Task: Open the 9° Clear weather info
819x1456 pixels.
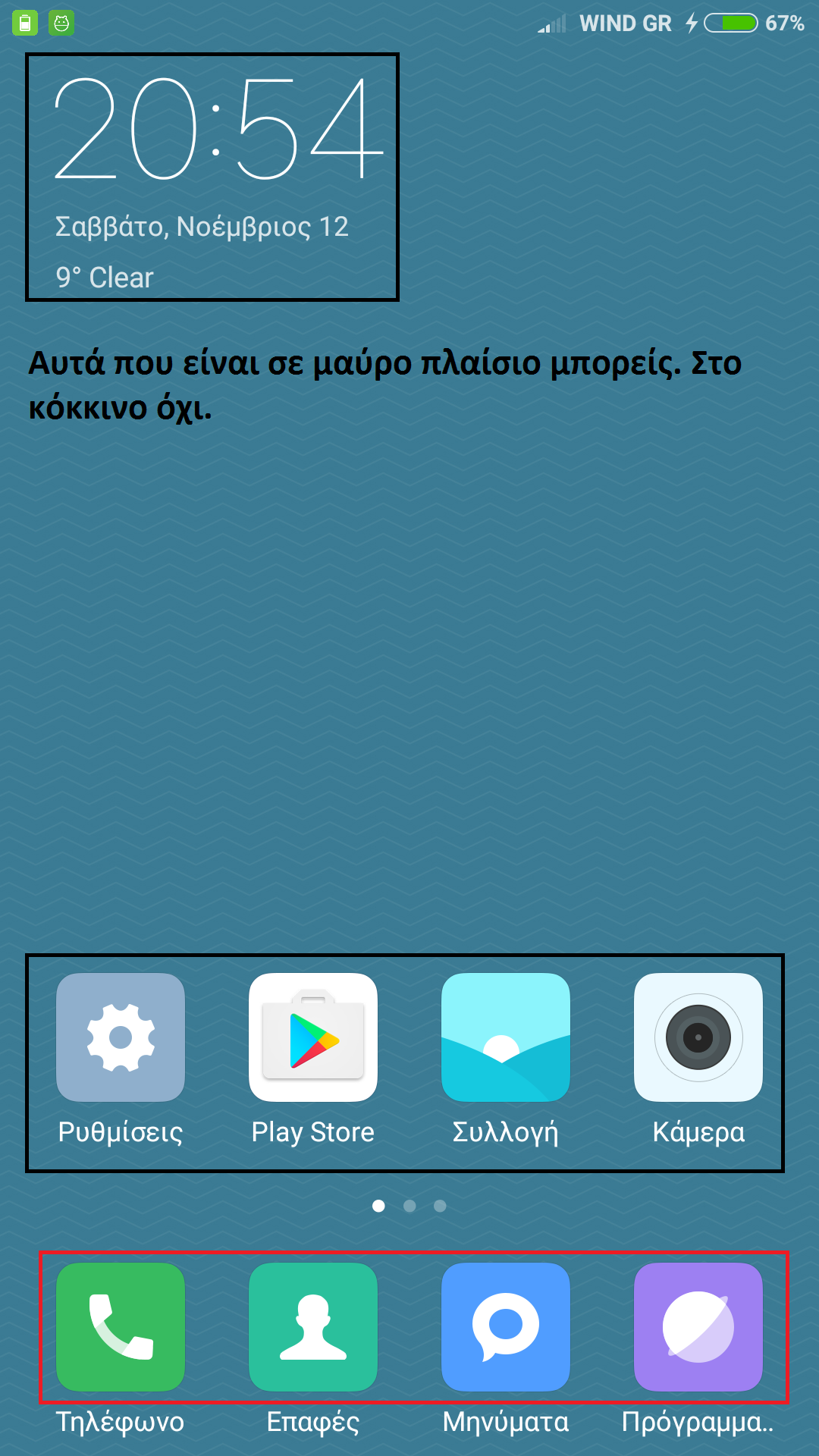Action: click(105, 278)
